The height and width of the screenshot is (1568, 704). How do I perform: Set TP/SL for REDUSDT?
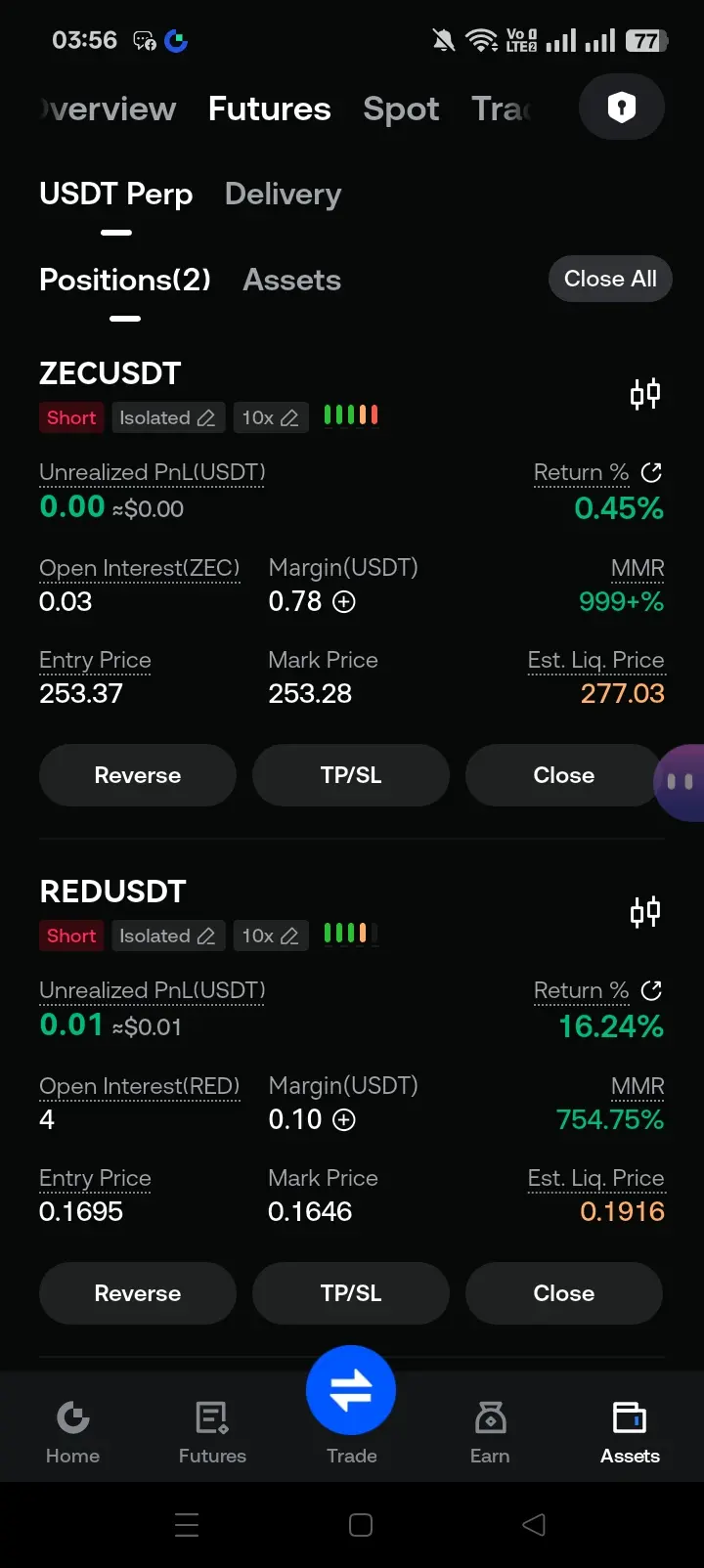click(x=351, y=1293)
